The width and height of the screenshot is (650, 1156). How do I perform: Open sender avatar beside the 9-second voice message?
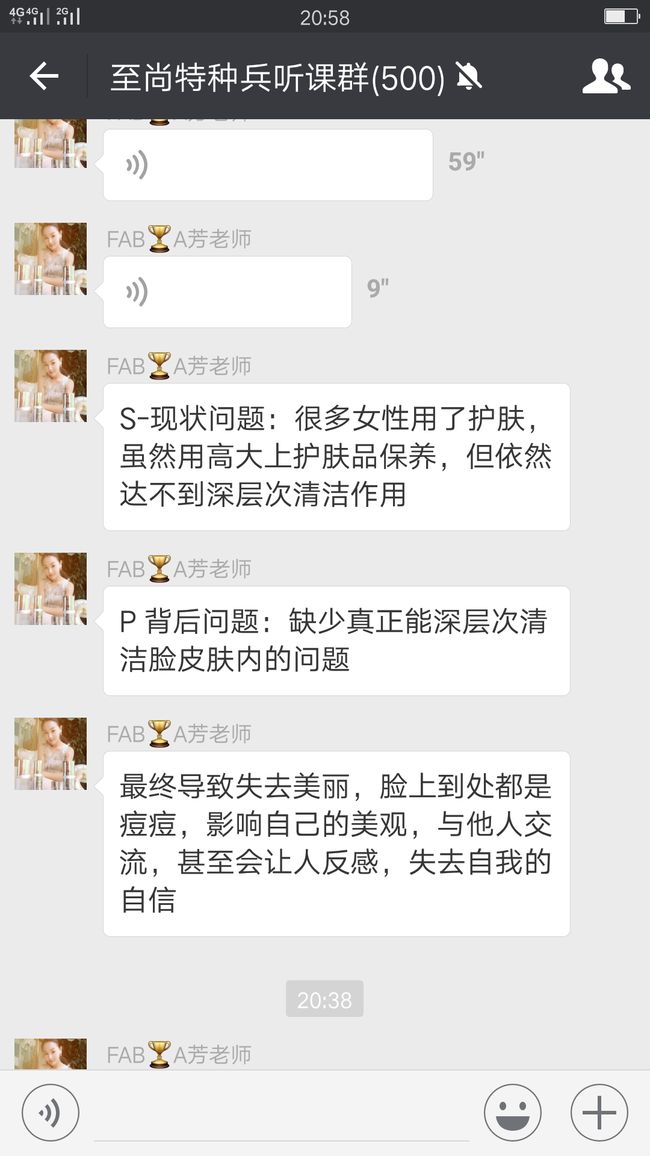point(51,259)
